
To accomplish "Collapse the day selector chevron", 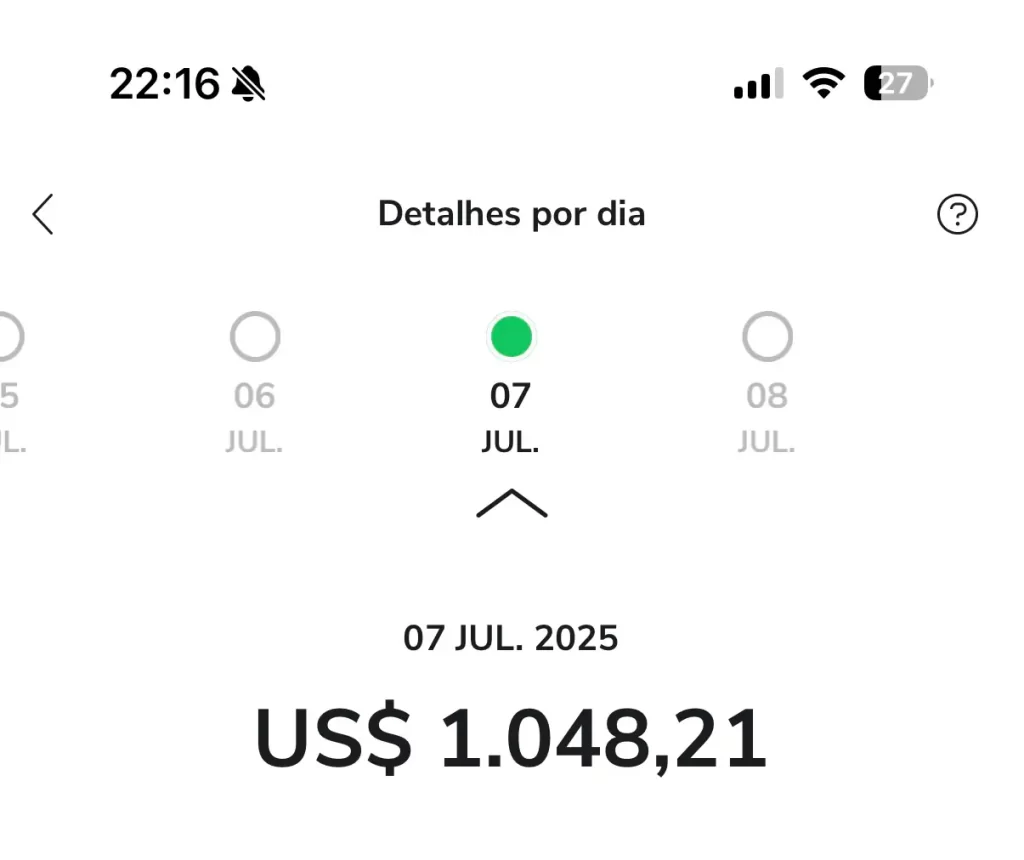I will coord(511,504).
